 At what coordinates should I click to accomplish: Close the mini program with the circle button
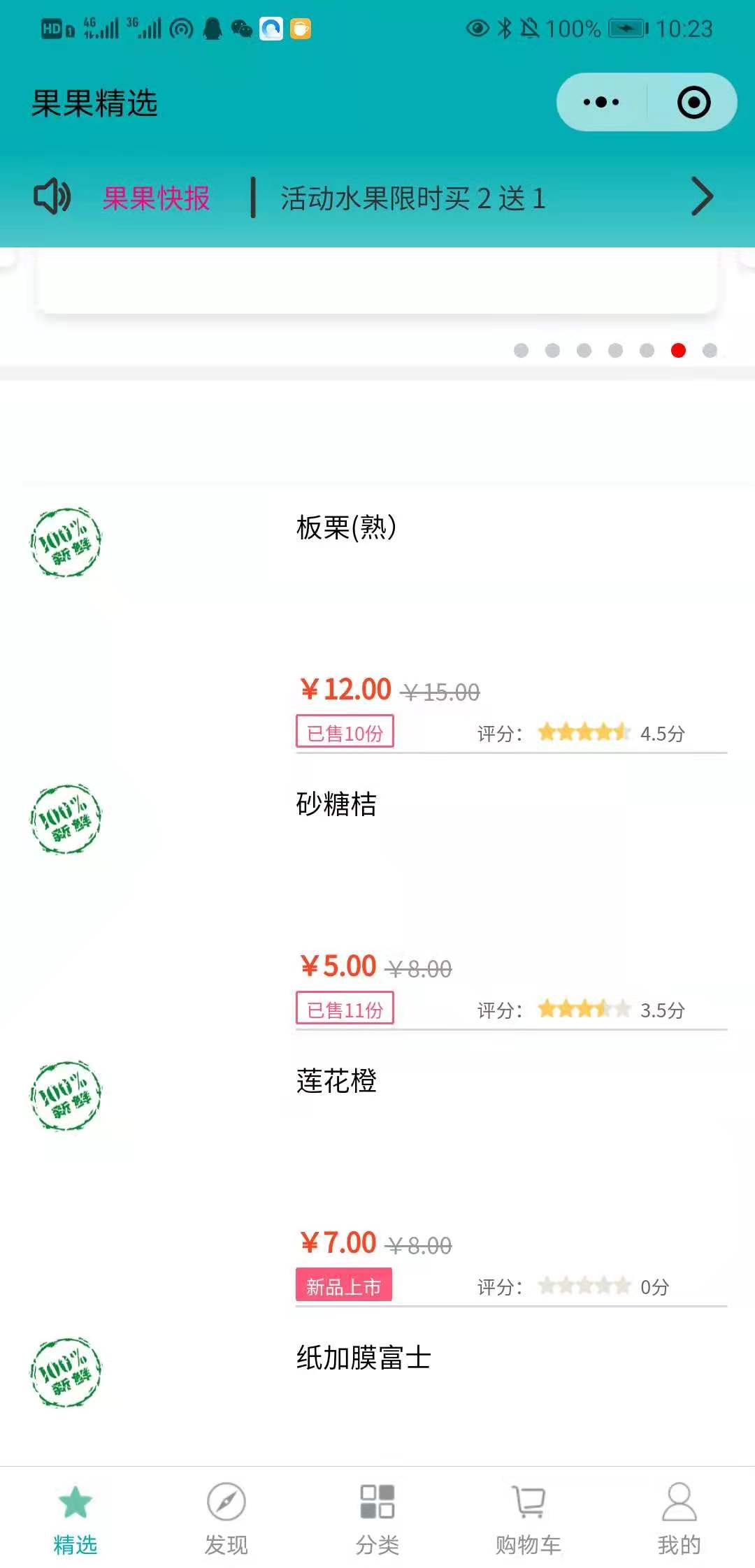(x=693, y=102)
